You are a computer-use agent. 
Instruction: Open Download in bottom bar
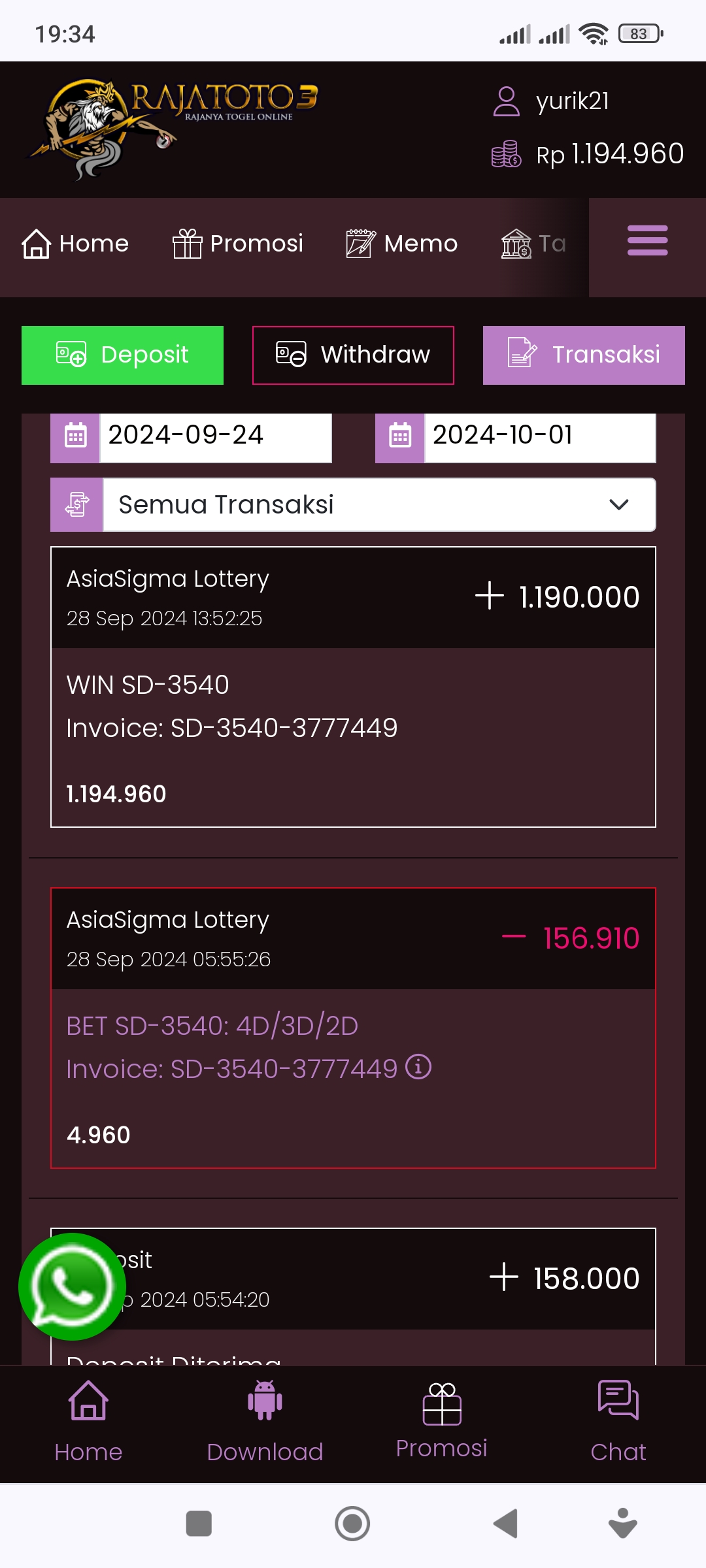(265, 1421)
